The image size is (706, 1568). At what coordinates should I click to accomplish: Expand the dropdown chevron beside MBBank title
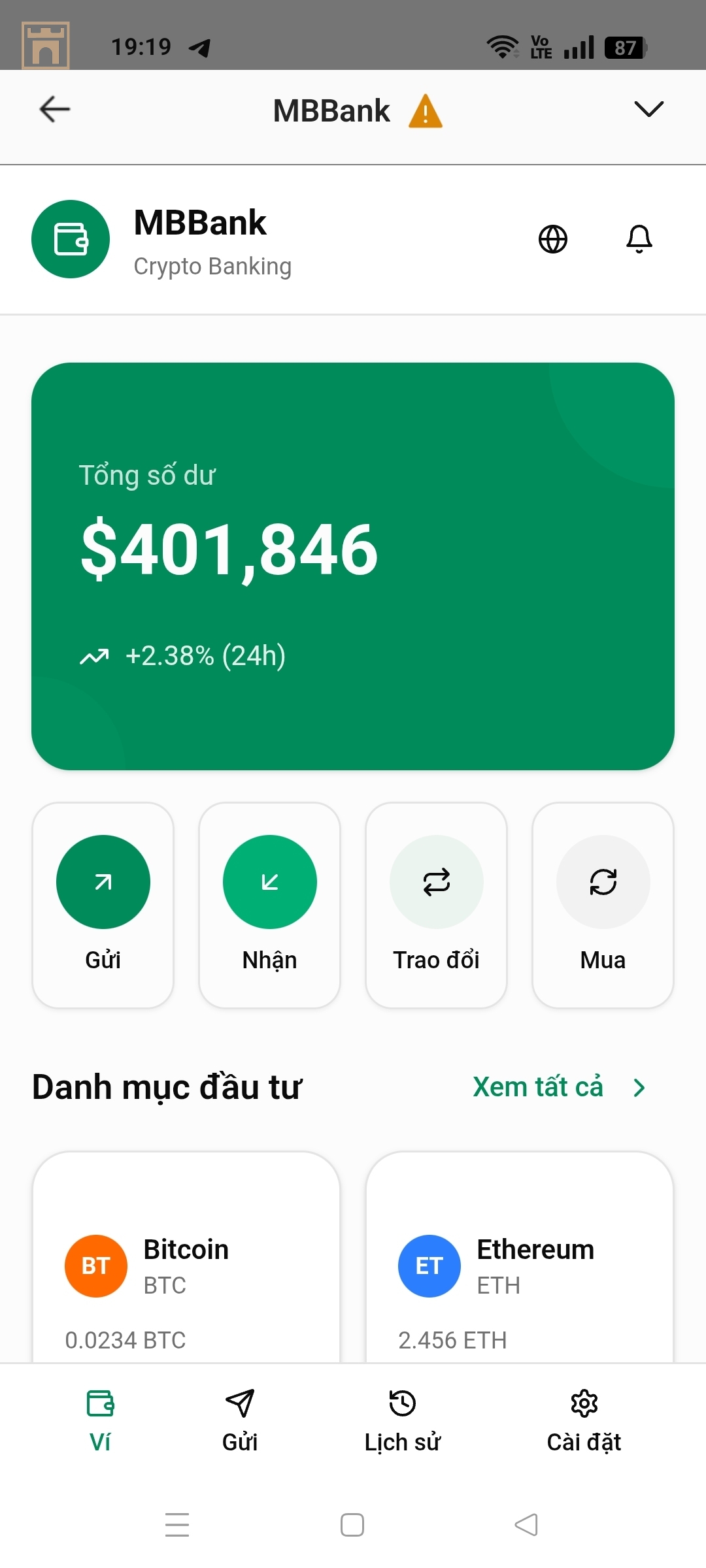point(648,109)
